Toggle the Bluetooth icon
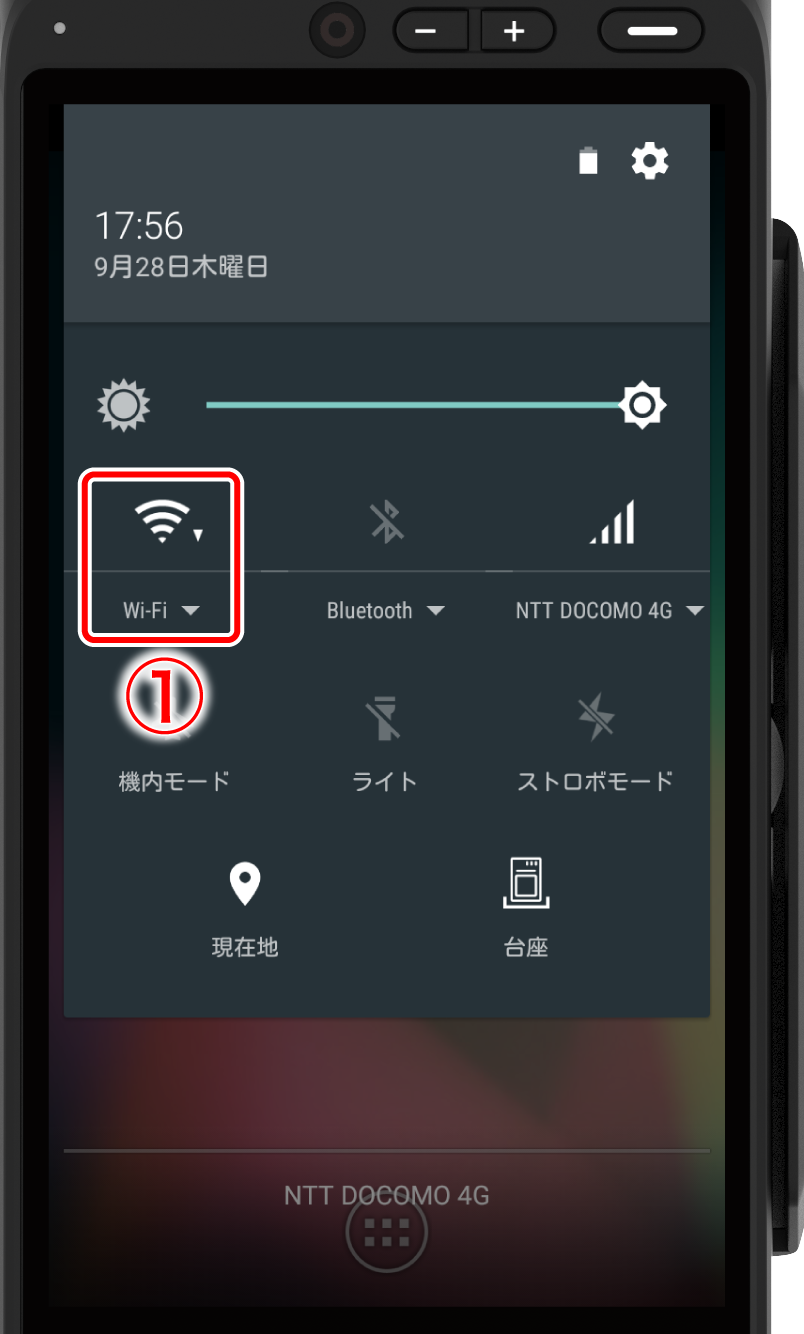 (x=387, y=522)
